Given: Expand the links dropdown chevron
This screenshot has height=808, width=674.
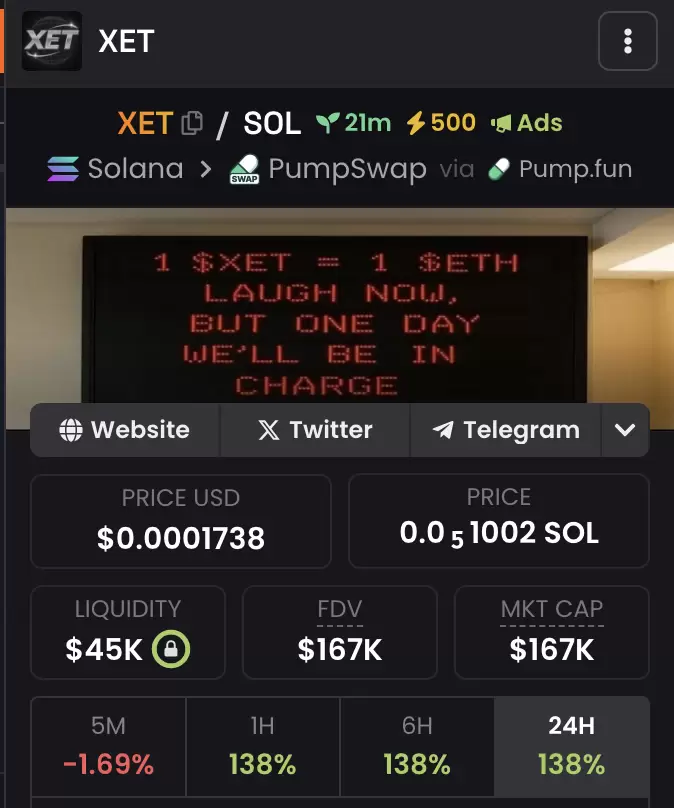Looking at the screenshot, I should 625,430.
